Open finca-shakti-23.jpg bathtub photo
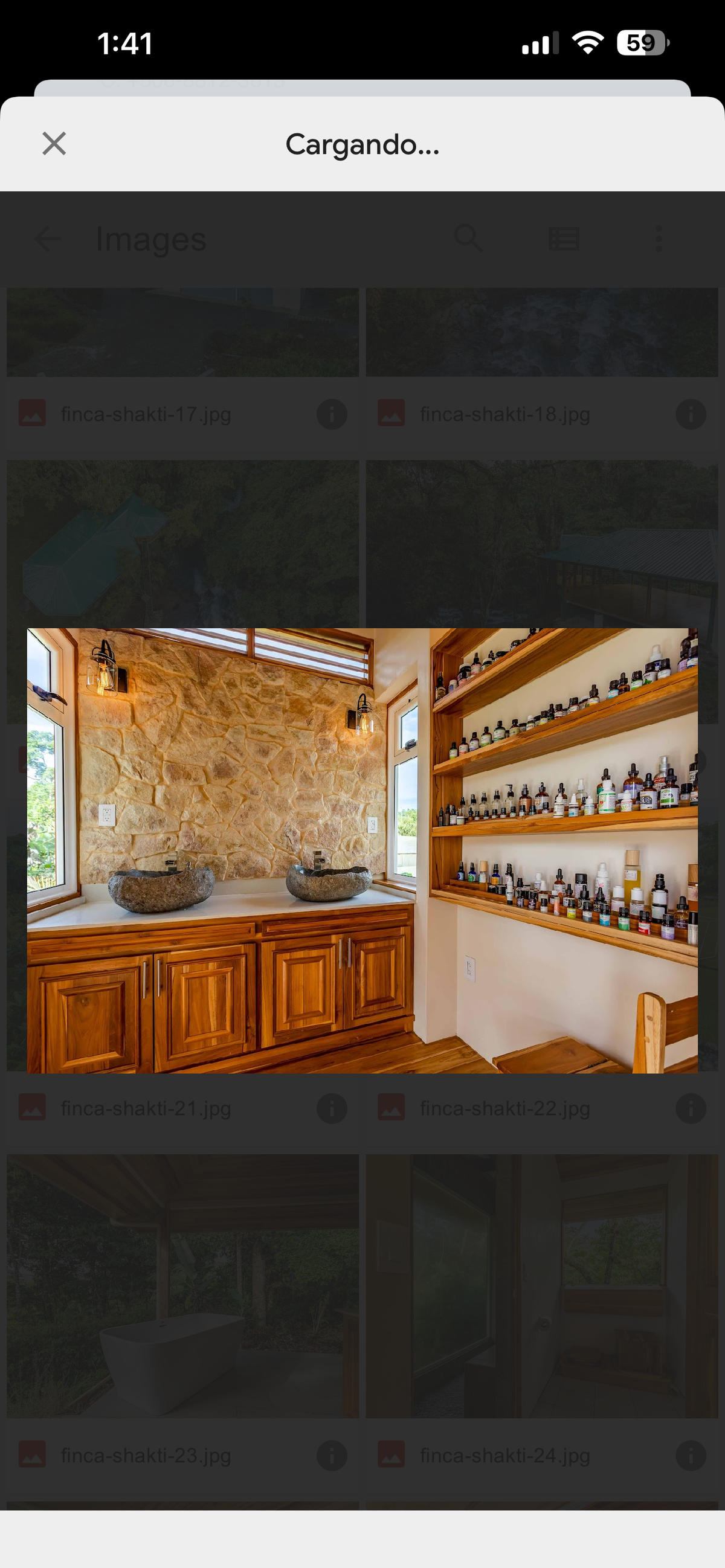This screenshot has height=1568, width=725. coord(182,1285)
